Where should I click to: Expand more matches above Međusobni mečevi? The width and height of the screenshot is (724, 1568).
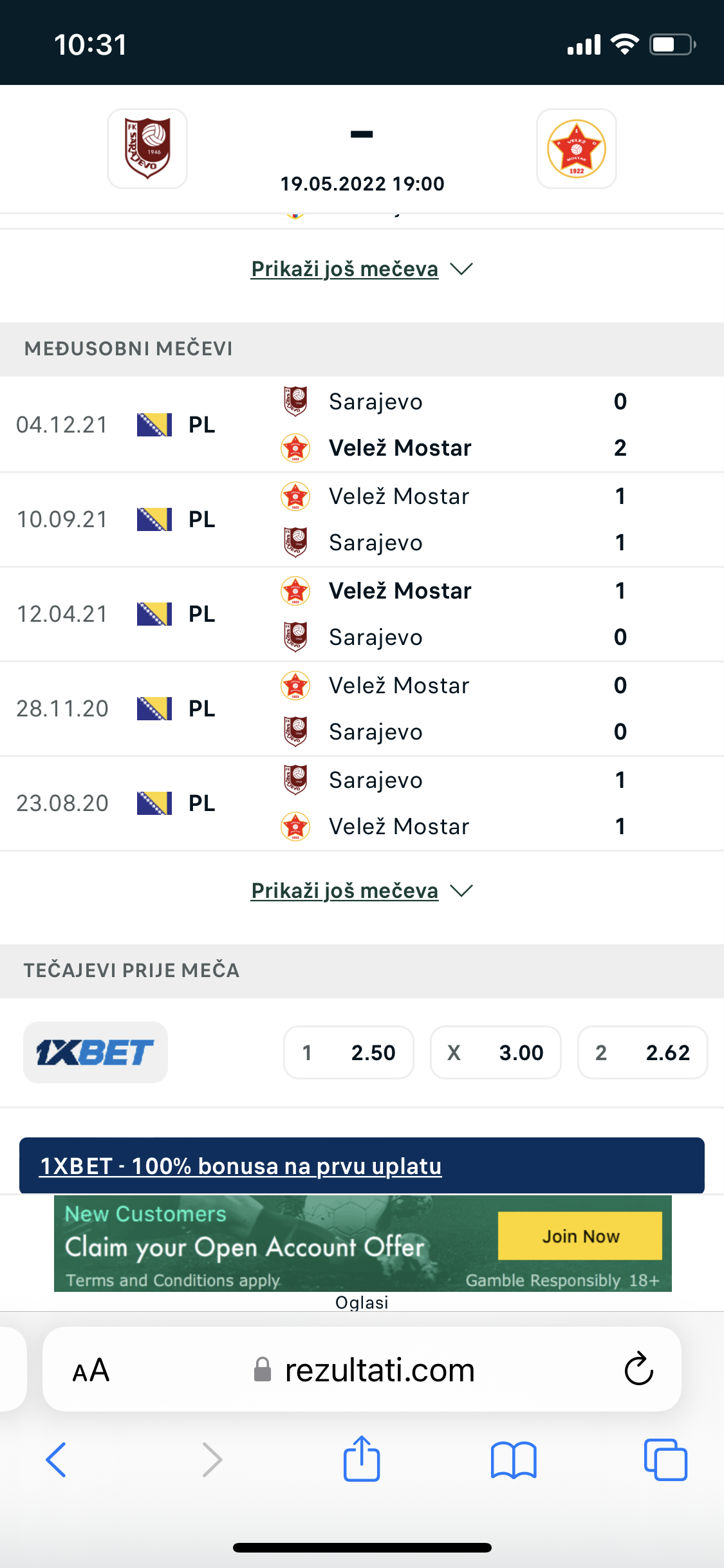[x=361, y=269]
